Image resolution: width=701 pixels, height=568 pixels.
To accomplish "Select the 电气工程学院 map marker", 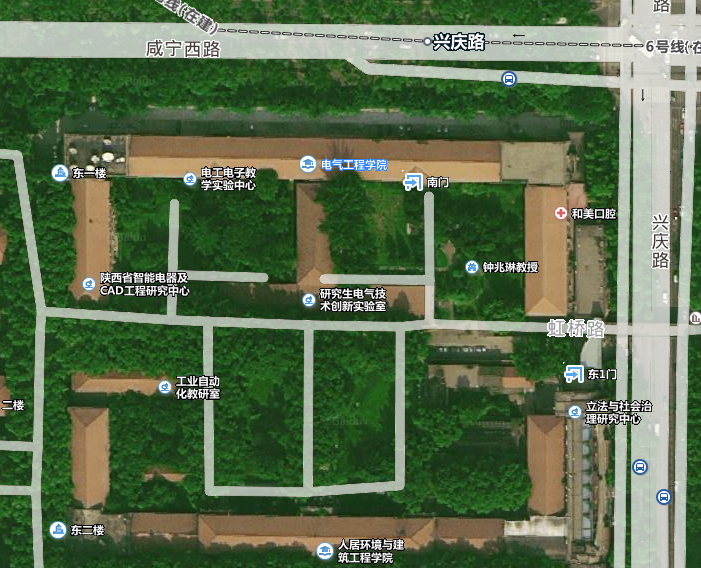I will click(x=309, y=164).
